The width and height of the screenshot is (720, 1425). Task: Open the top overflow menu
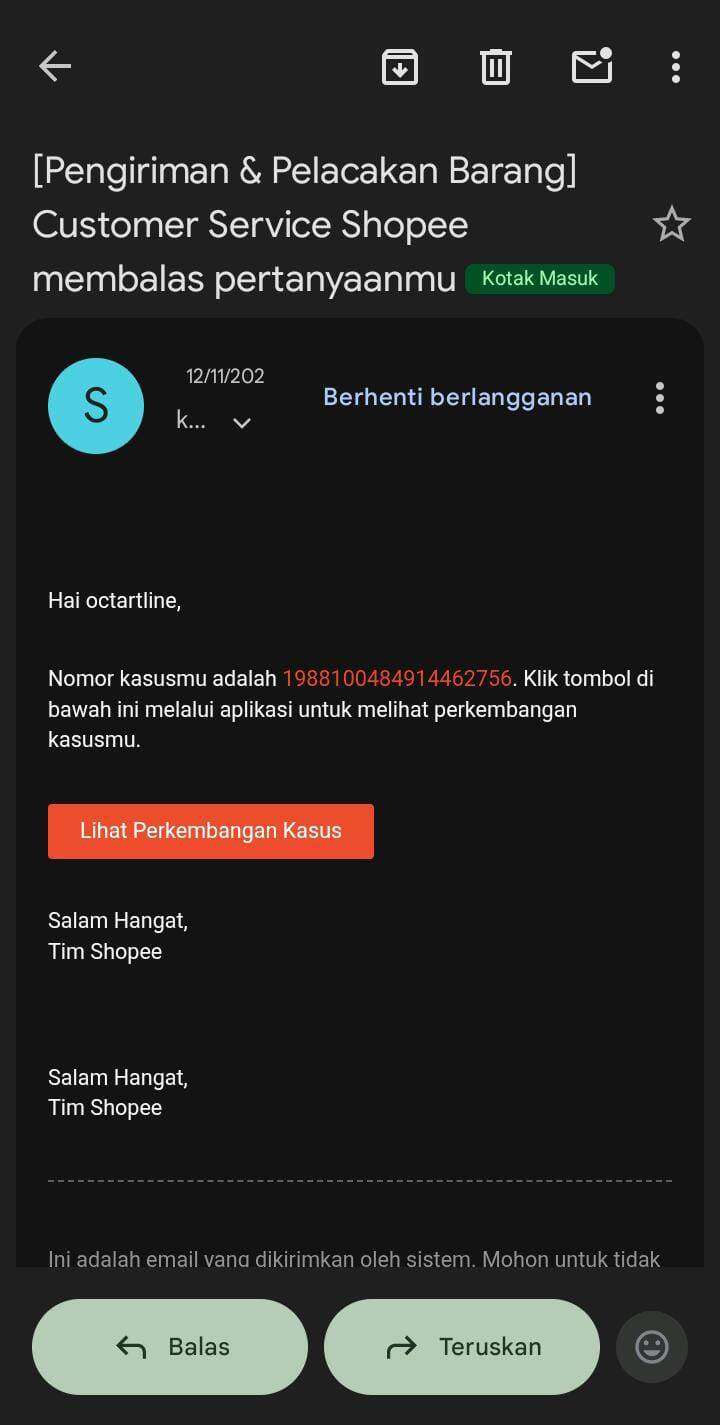[676, 67]
